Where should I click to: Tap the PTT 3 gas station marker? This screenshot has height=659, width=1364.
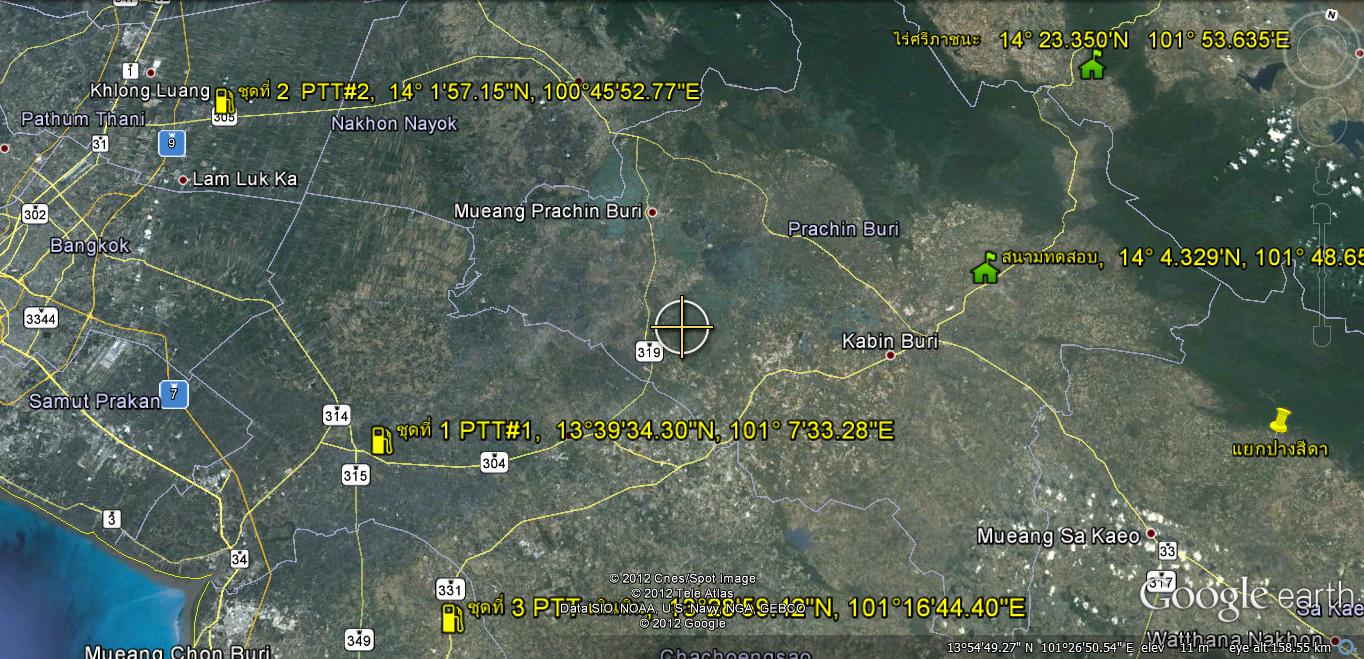[452, 617]
